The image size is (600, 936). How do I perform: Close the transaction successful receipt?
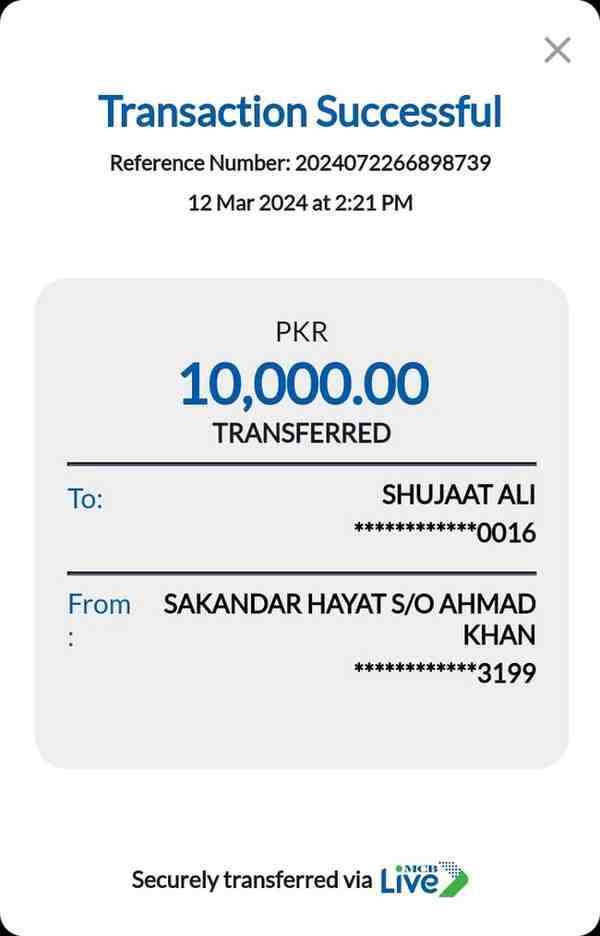[x=557, y=49]
